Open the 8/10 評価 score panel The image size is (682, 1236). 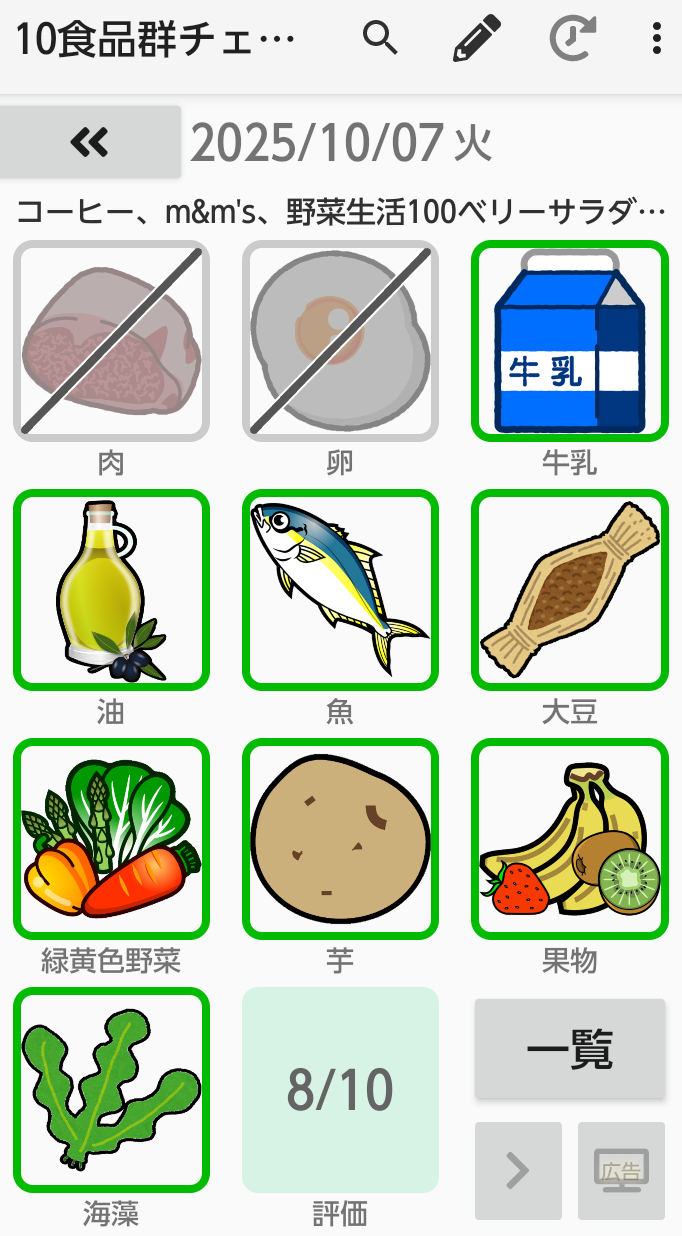pos(340,1089)
